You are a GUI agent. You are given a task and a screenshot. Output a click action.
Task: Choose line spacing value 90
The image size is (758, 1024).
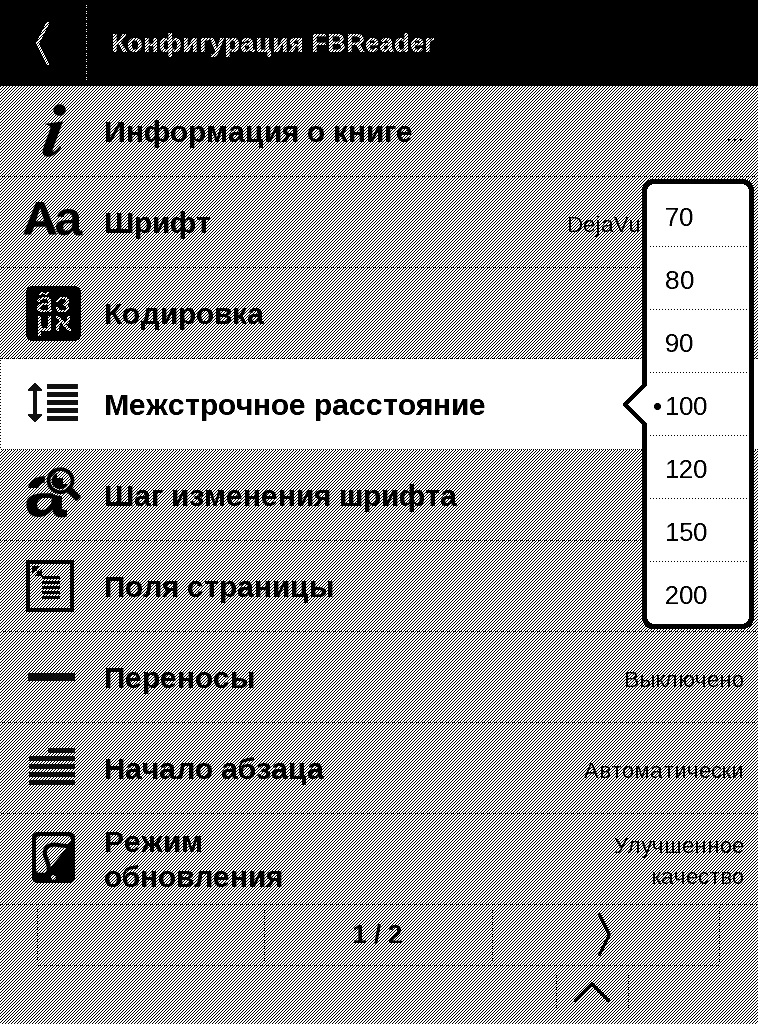696,344
